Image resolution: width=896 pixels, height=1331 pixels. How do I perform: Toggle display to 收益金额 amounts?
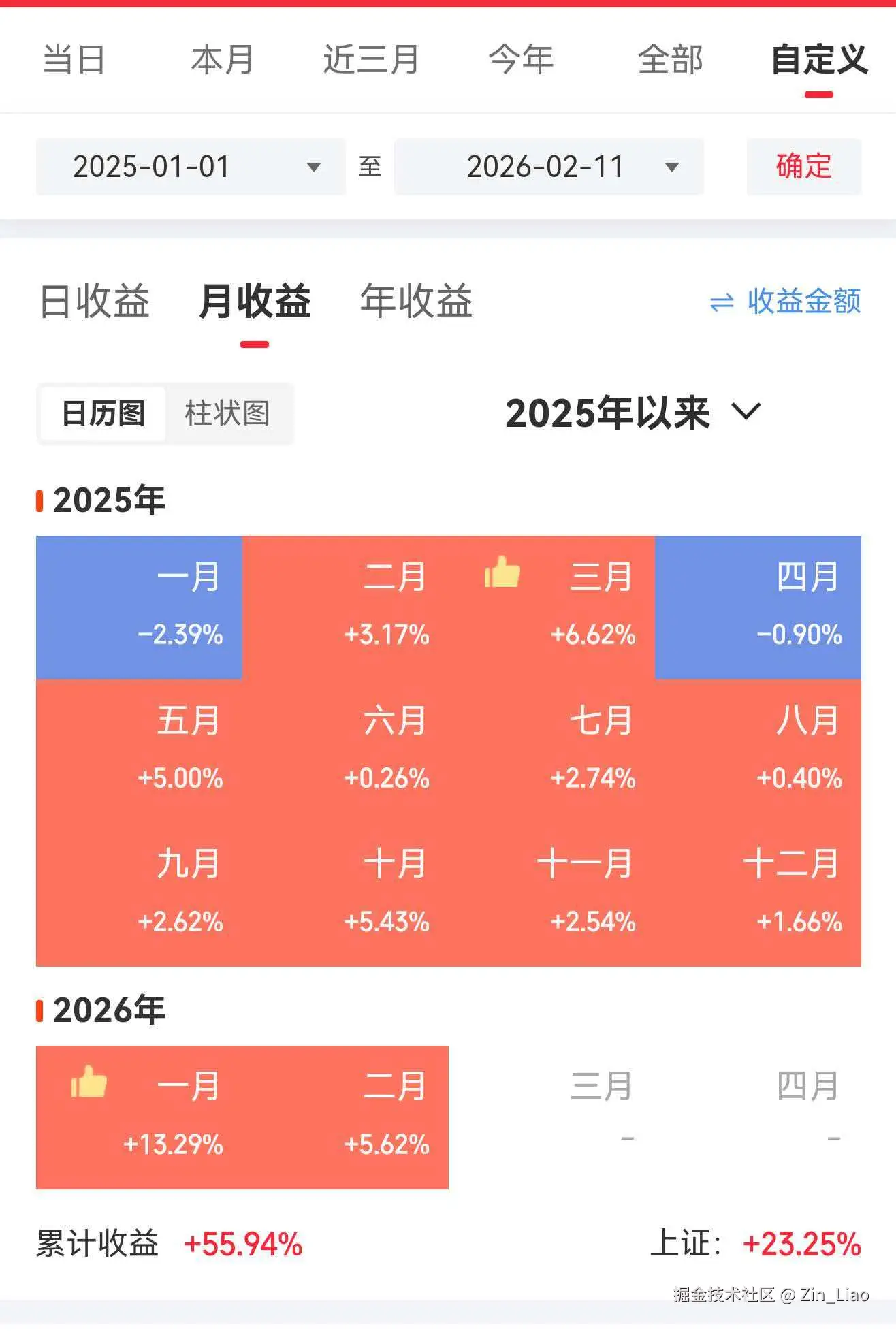pyautogui.click(x=803, y=300)
